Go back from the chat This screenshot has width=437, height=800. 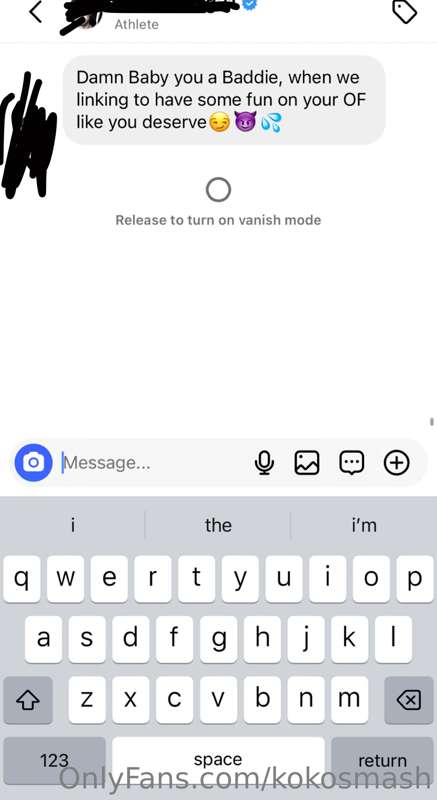[35, 12]
